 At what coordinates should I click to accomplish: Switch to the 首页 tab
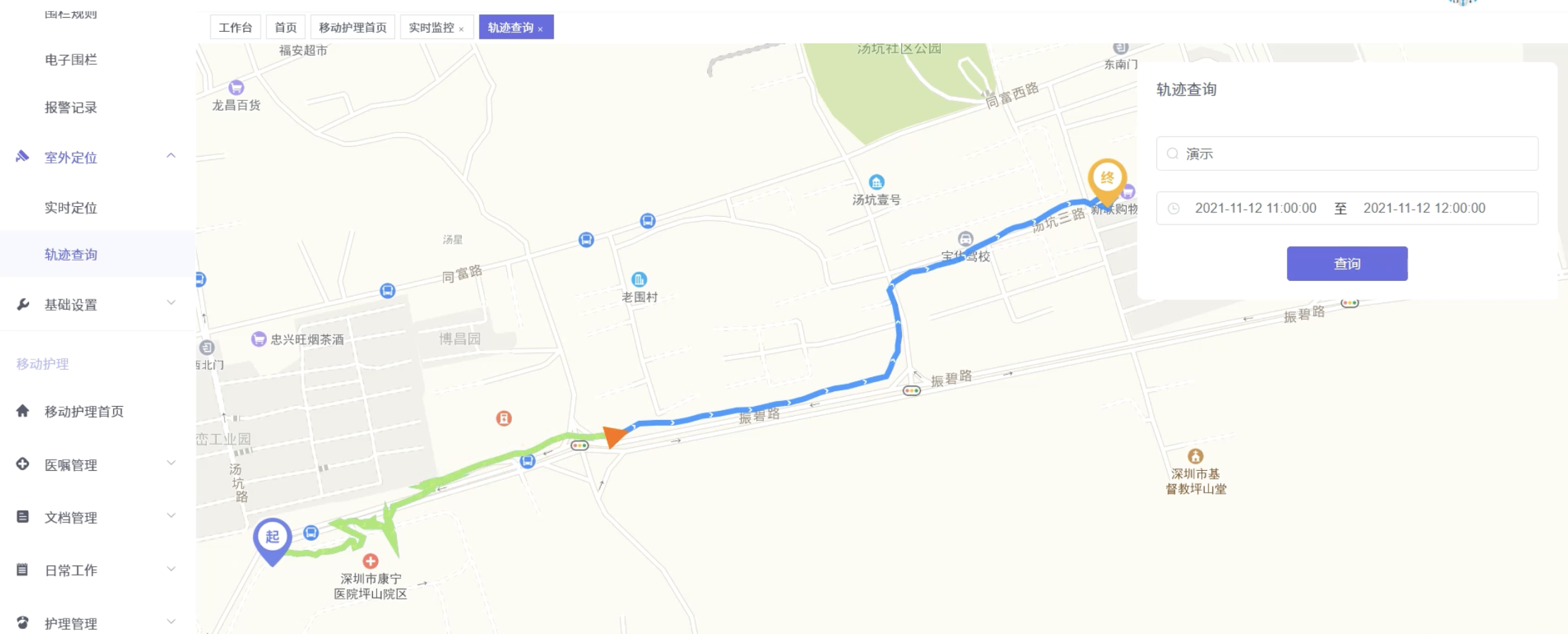pyautogui.click(x=285, y=28)
